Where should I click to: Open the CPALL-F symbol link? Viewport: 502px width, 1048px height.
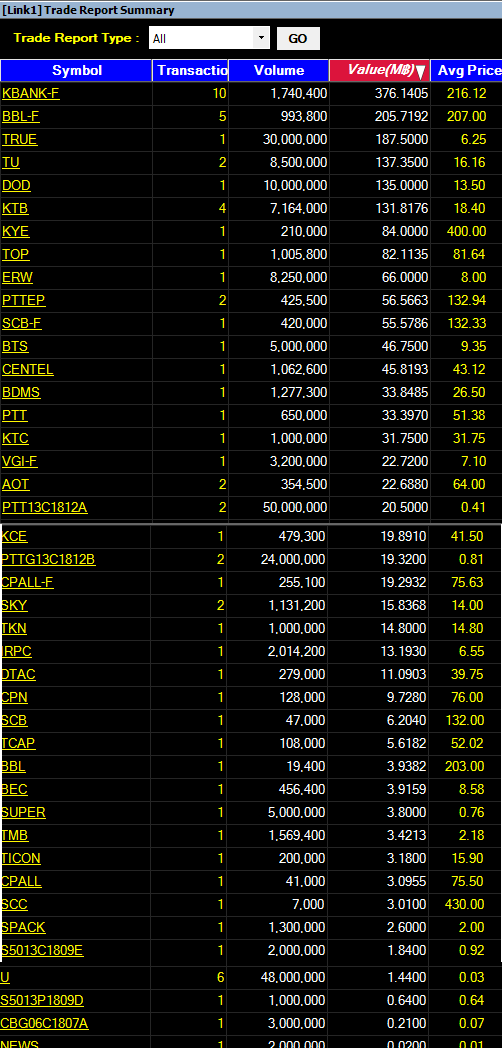(x=27, y=583)
